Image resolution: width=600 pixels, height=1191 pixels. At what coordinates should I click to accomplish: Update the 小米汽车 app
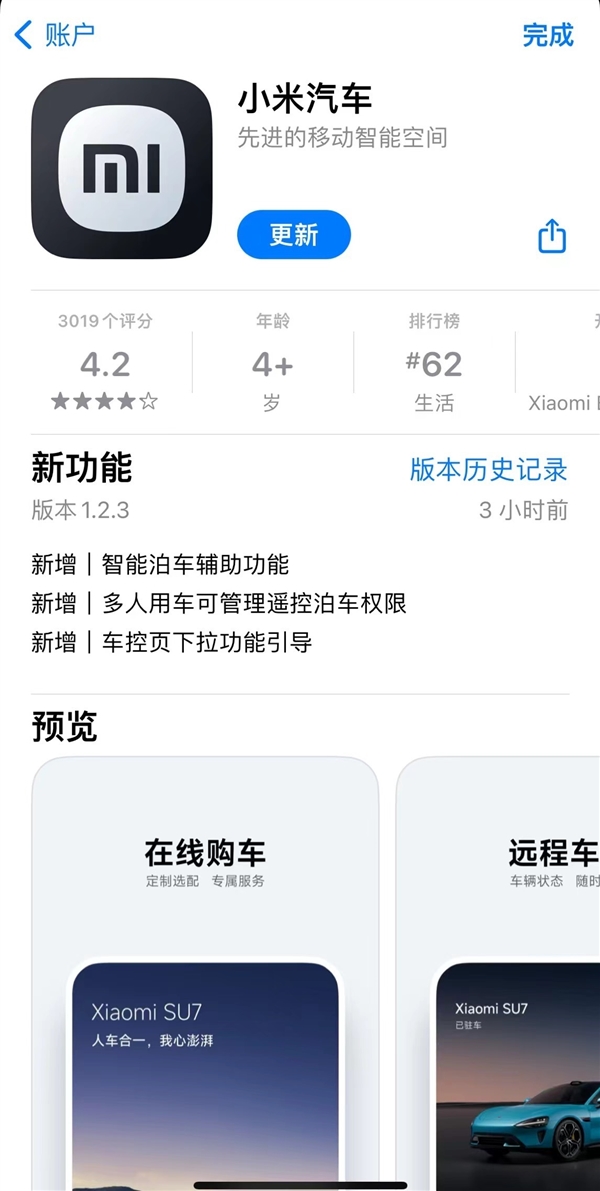tap(293, 235)
